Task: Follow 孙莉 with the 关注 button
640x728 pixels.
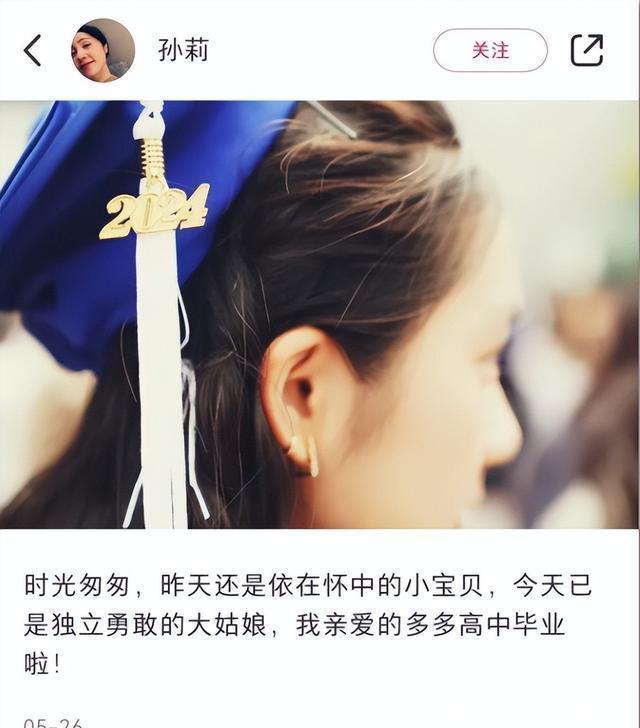Action: tap(490, 50)
